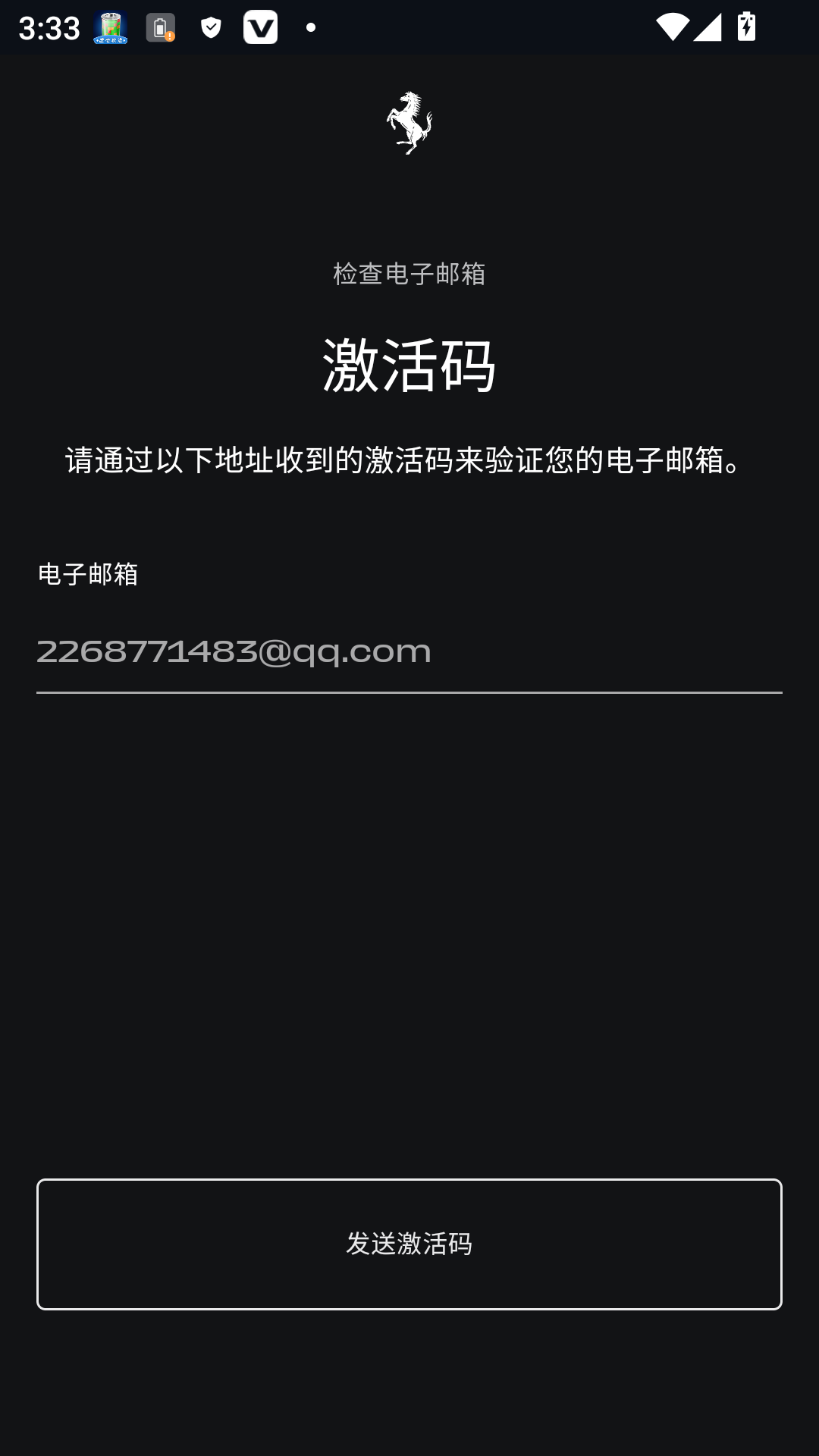Focus the 电子邮箱 email field
Image resolution: width=819 pixels, height=1456 pixels.
409,652
